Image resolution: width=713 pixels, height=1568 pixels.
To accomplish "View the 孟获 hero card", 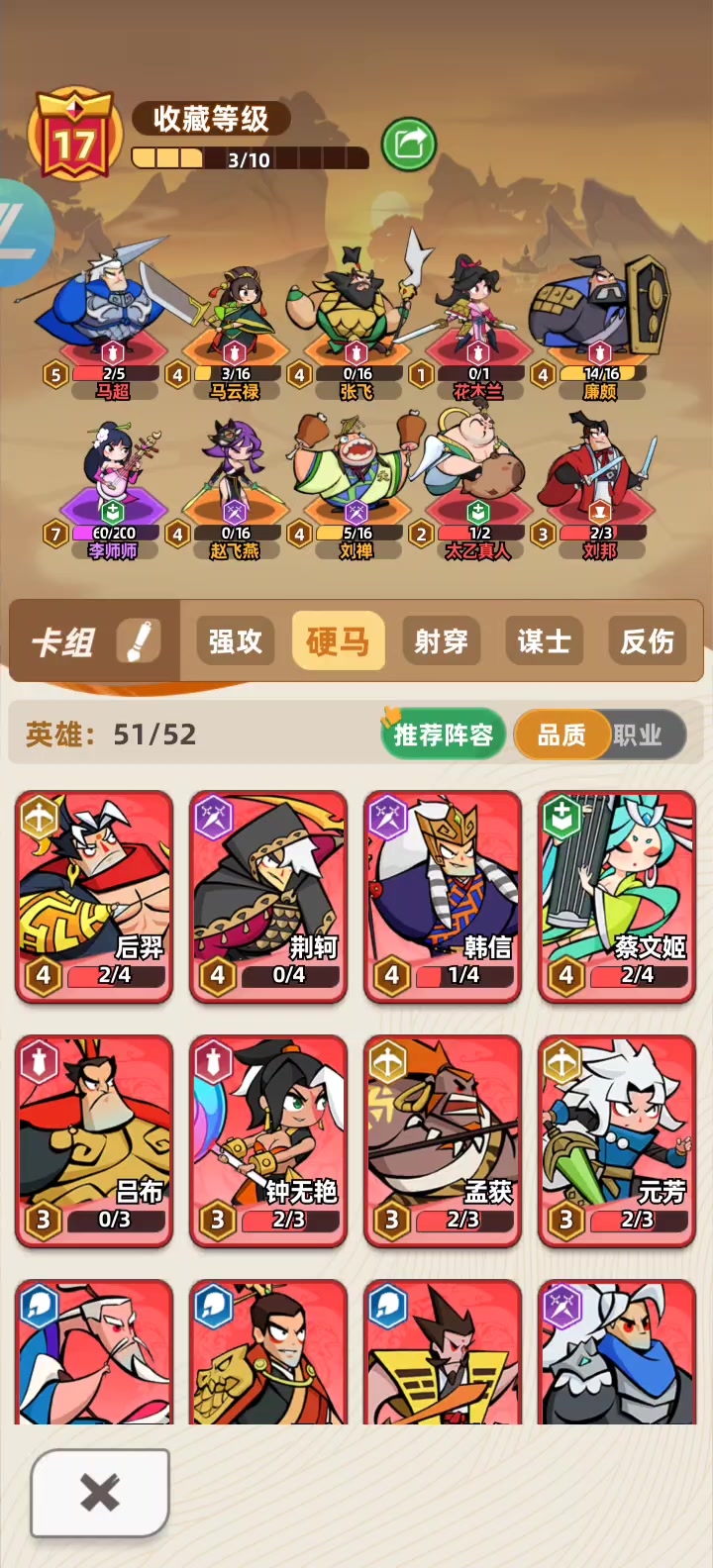I will point(443,1140).
